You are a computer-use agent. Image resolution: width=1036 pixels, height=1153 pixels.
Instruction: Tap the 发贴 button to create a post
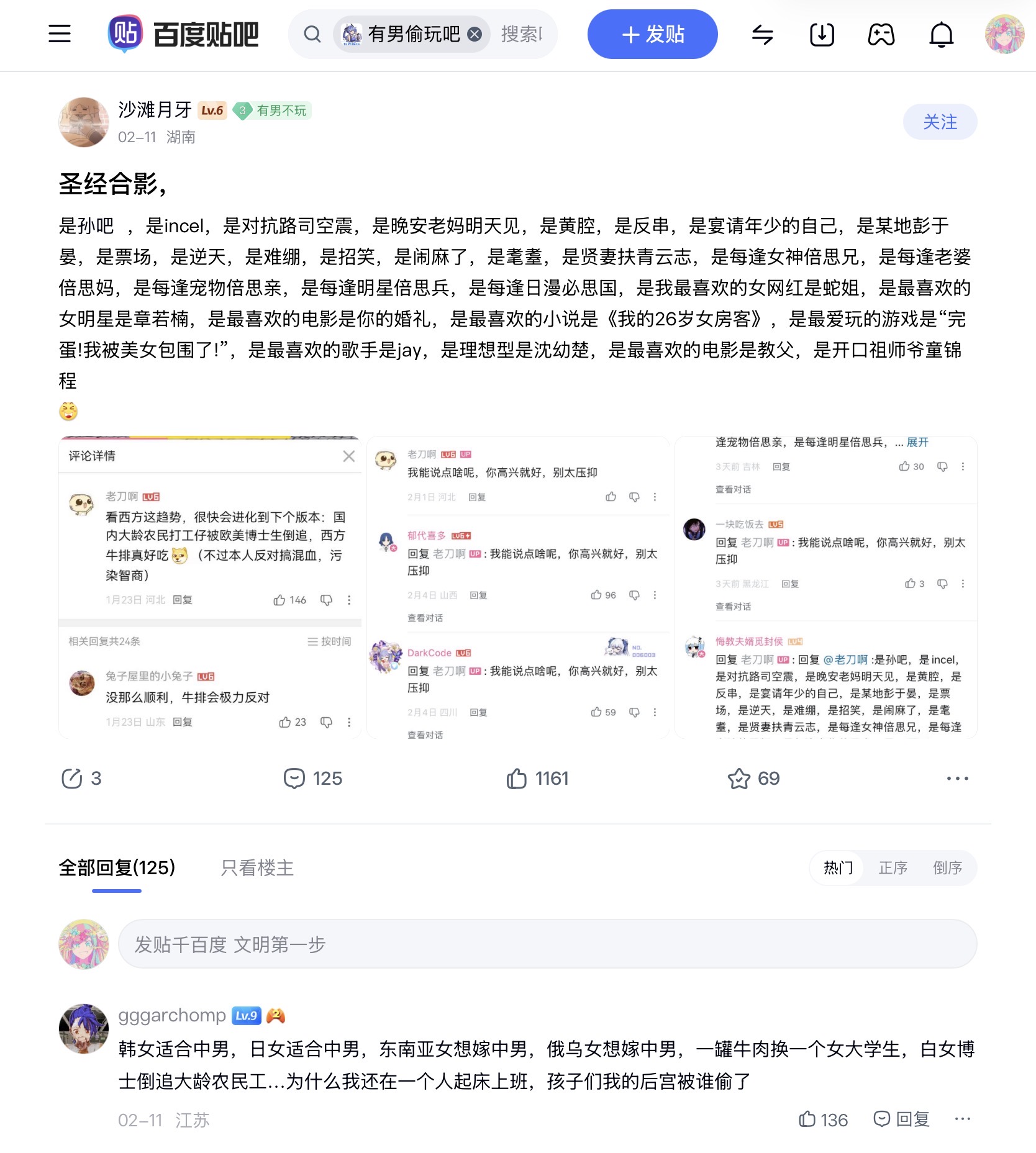(652, 34)
